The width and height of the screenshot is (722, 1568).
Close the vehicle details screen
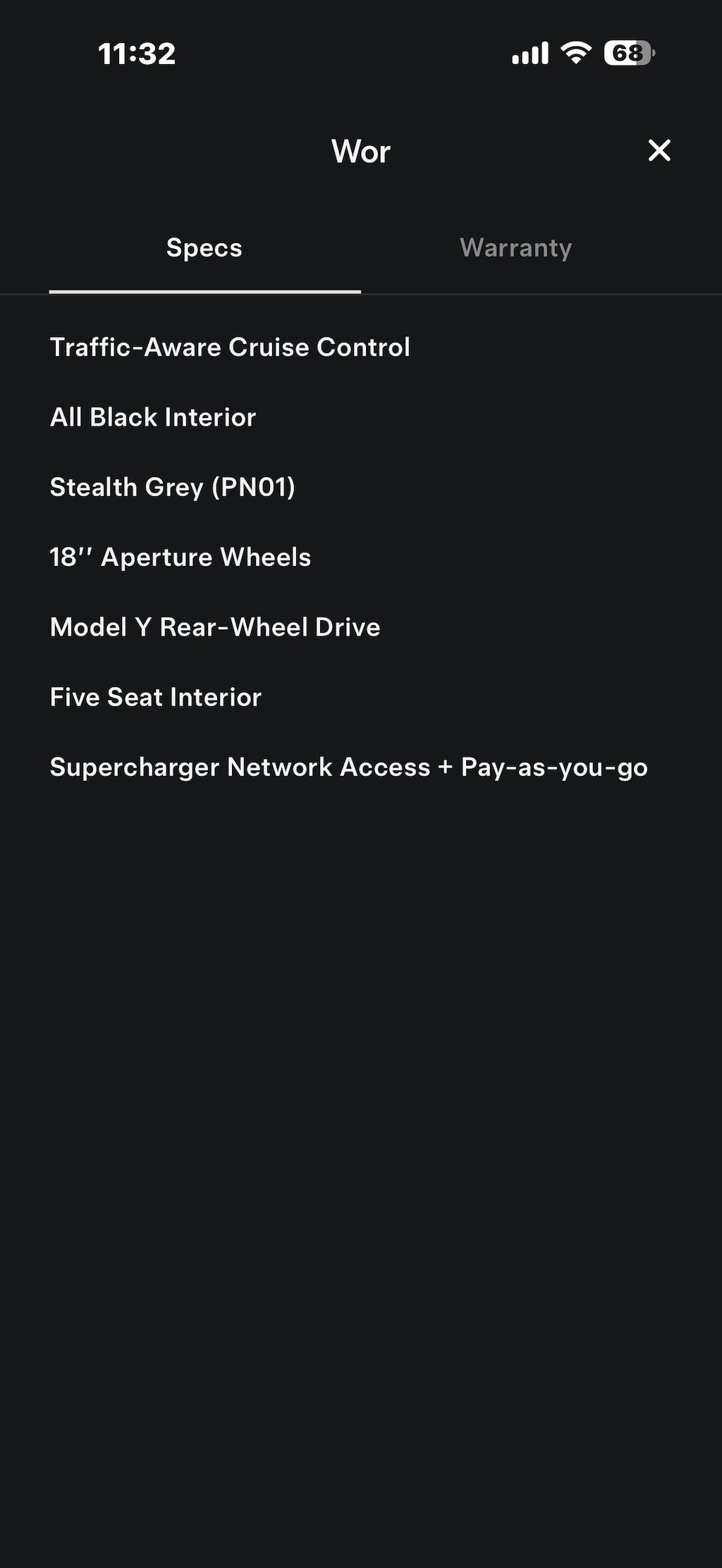tap(659, 150)
